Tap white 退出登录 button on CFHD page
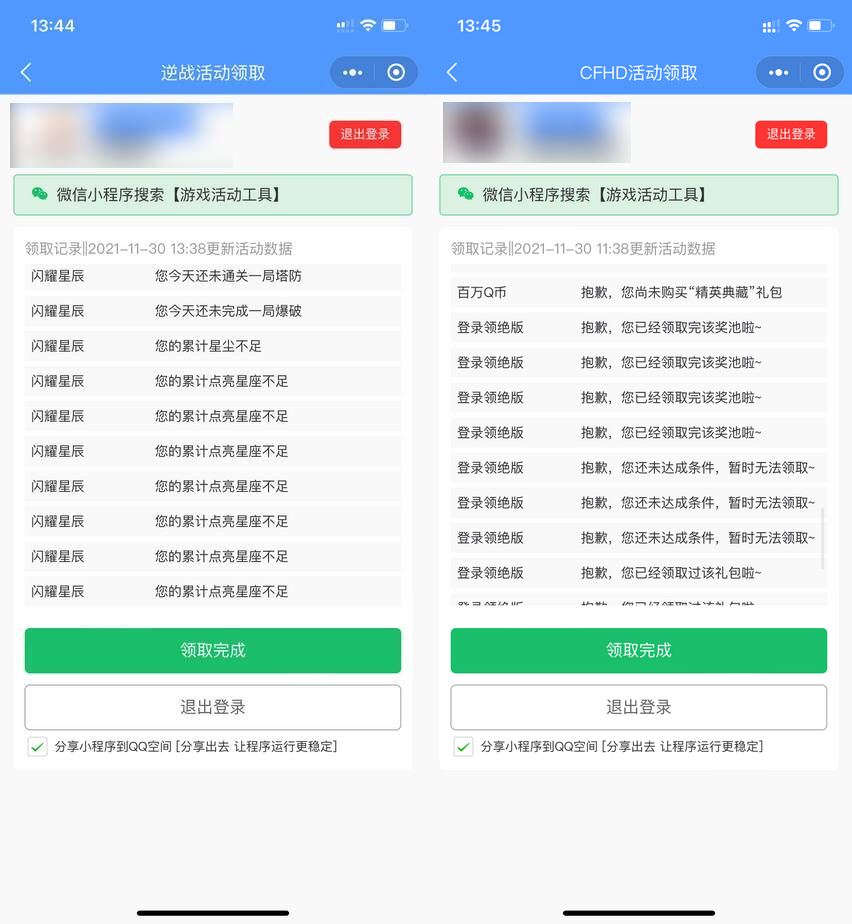The height and width of the screenshot is (924, 852). point(639,707)
